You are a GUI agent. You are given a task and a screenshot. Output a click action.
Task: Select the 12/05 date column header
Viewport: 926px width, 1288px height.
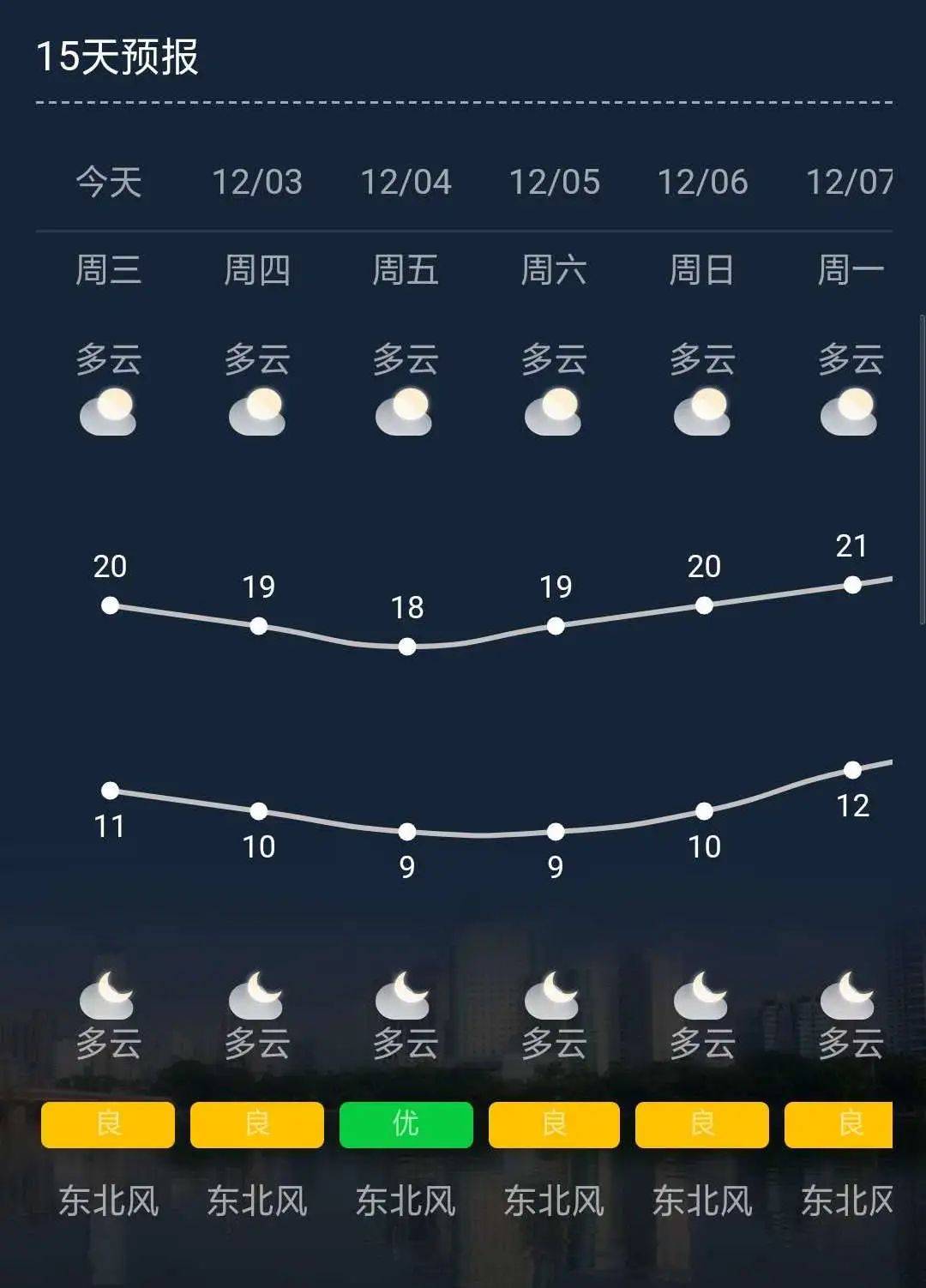(x=556, y=183)
